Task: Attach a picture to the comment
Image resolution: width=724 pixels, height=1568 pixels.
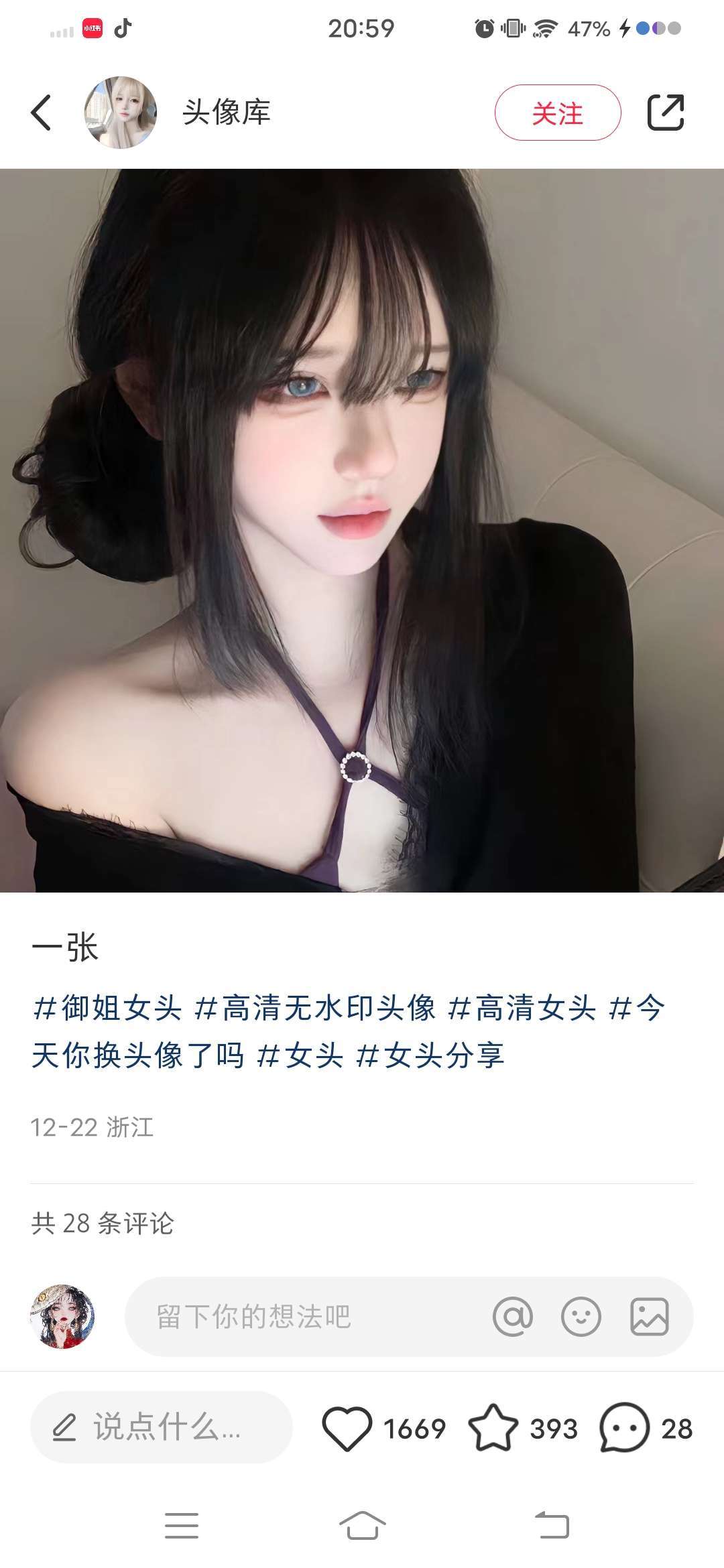Action: click(x=649, y=1317)
